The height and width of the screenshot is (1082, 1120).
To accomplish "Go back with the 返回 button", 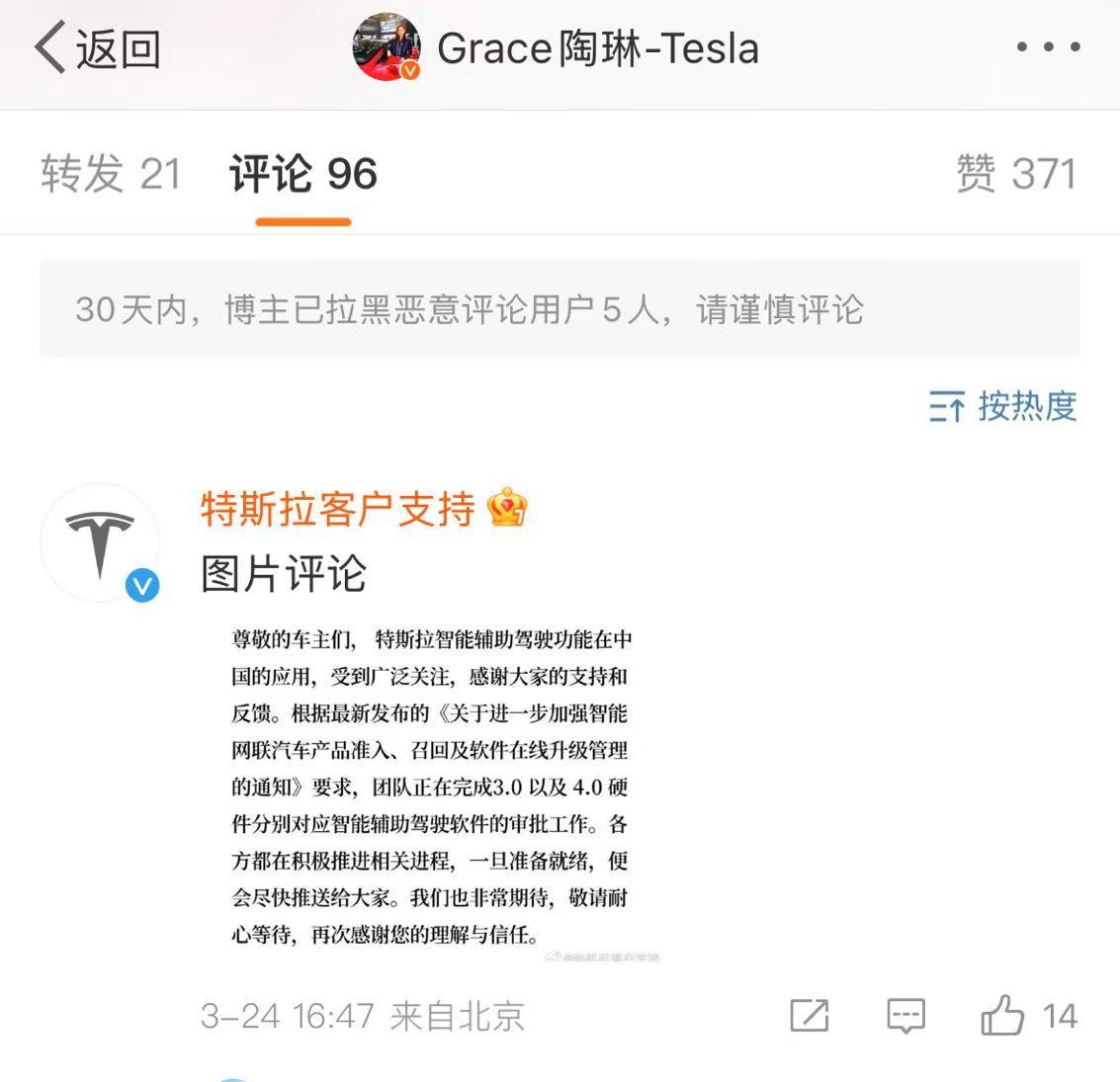I will tap(97, 47).
